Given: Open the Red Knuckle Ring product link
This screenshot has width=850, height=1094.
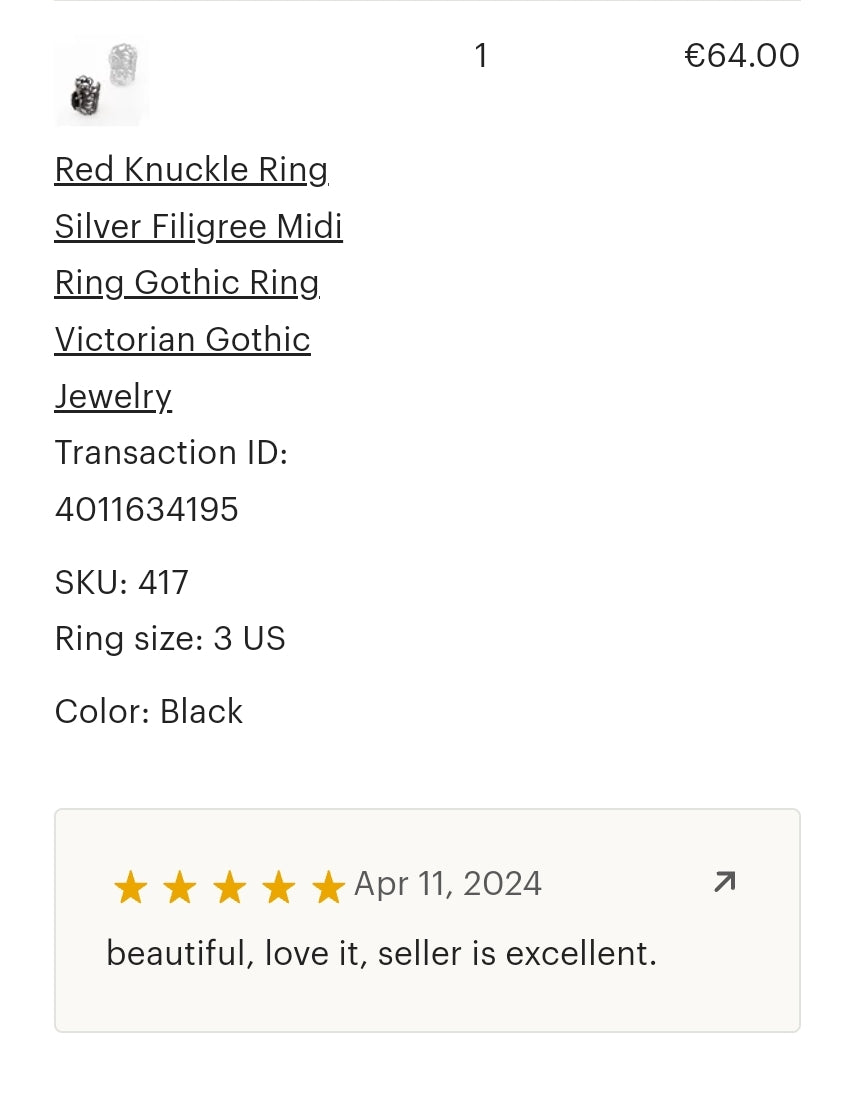Looking at the screenshot, I should point(191,170).
